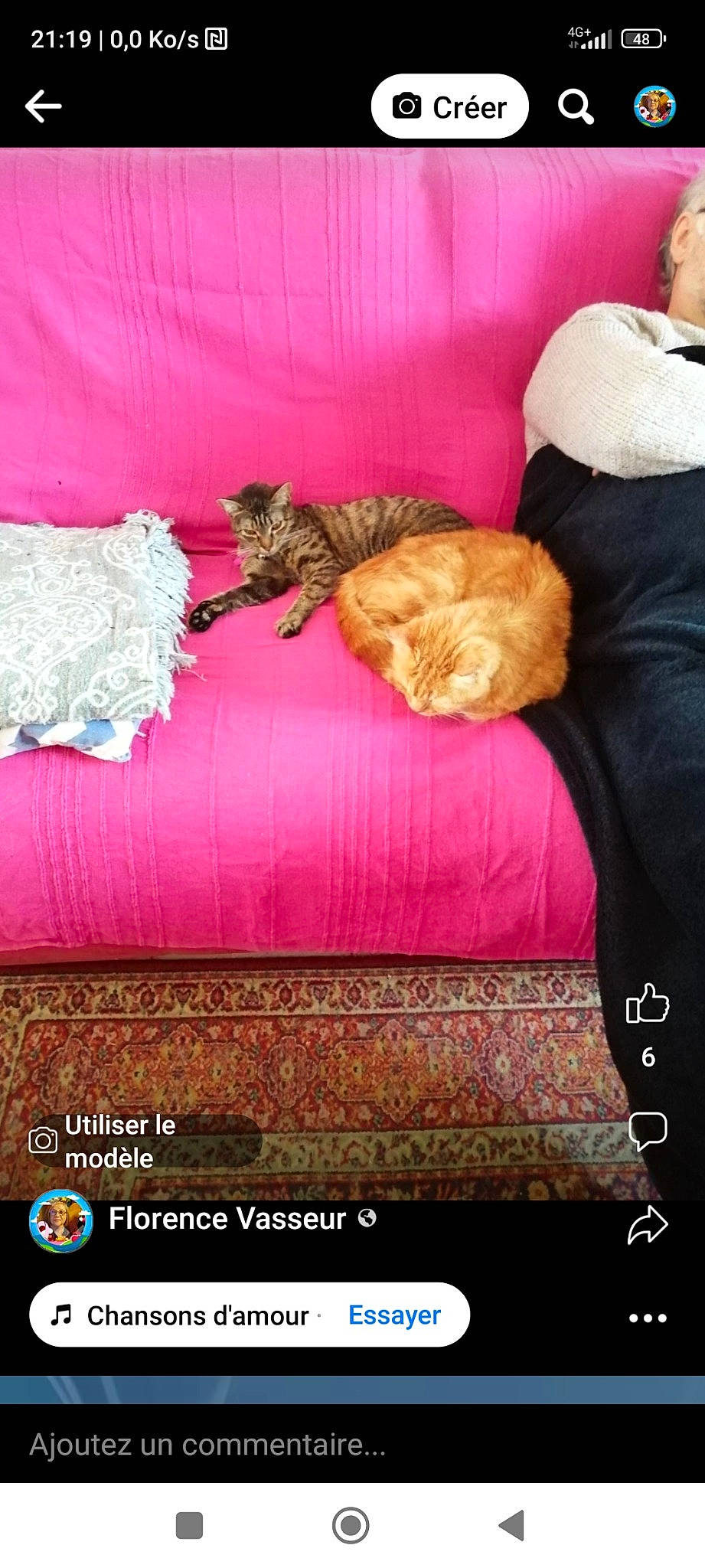Tap the Créer camera button

coord(449,106)
